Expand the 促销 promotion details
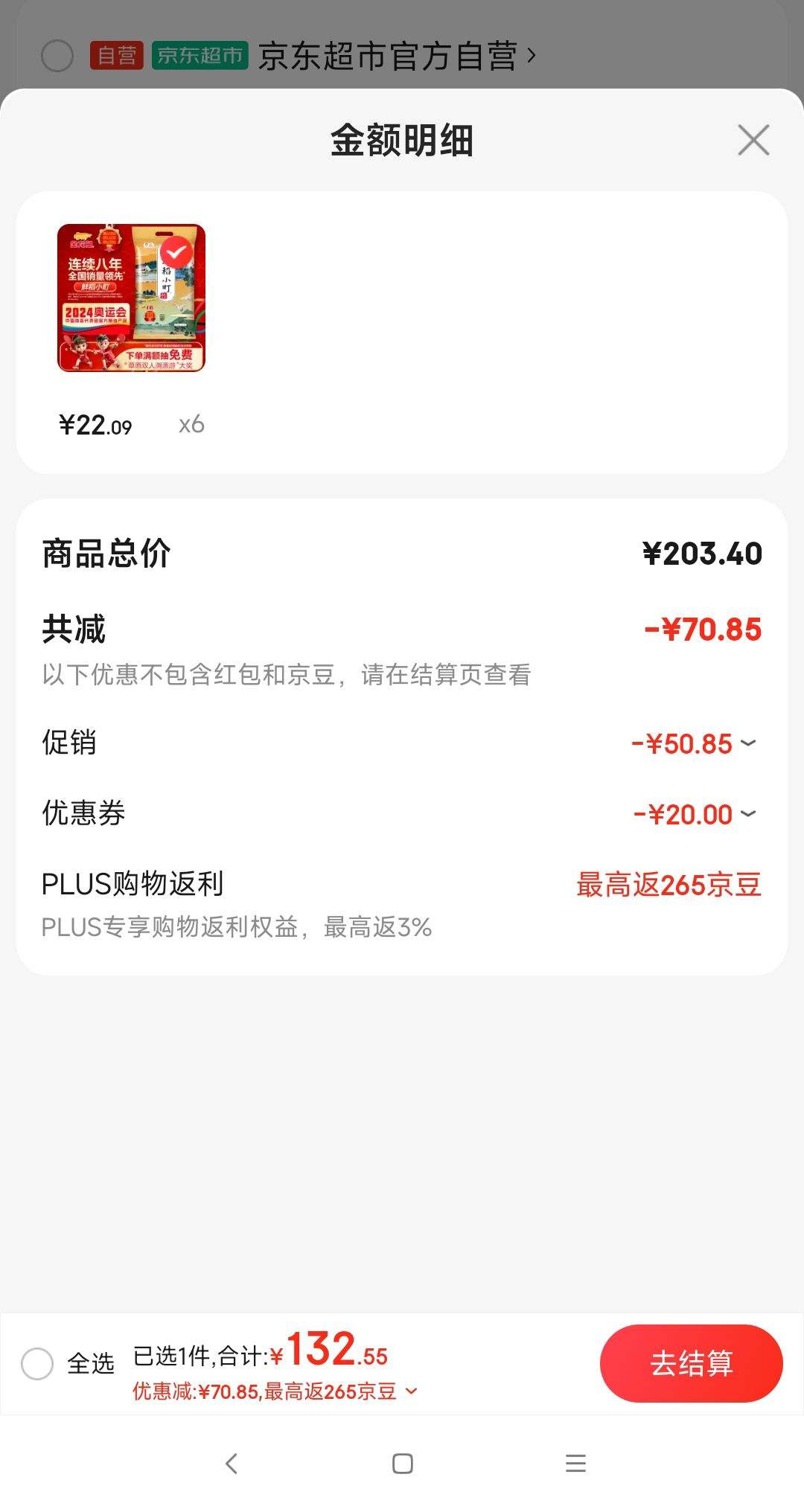804x1512 pixels. tap(747, 743)
